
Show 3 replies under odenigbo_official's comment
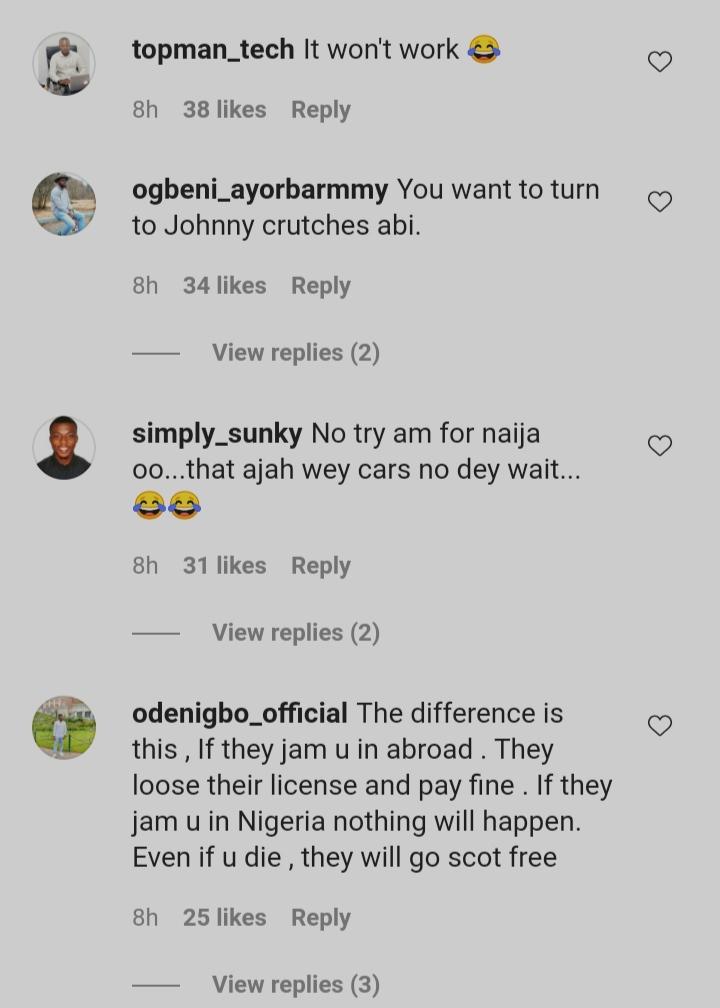pos(295,985)
